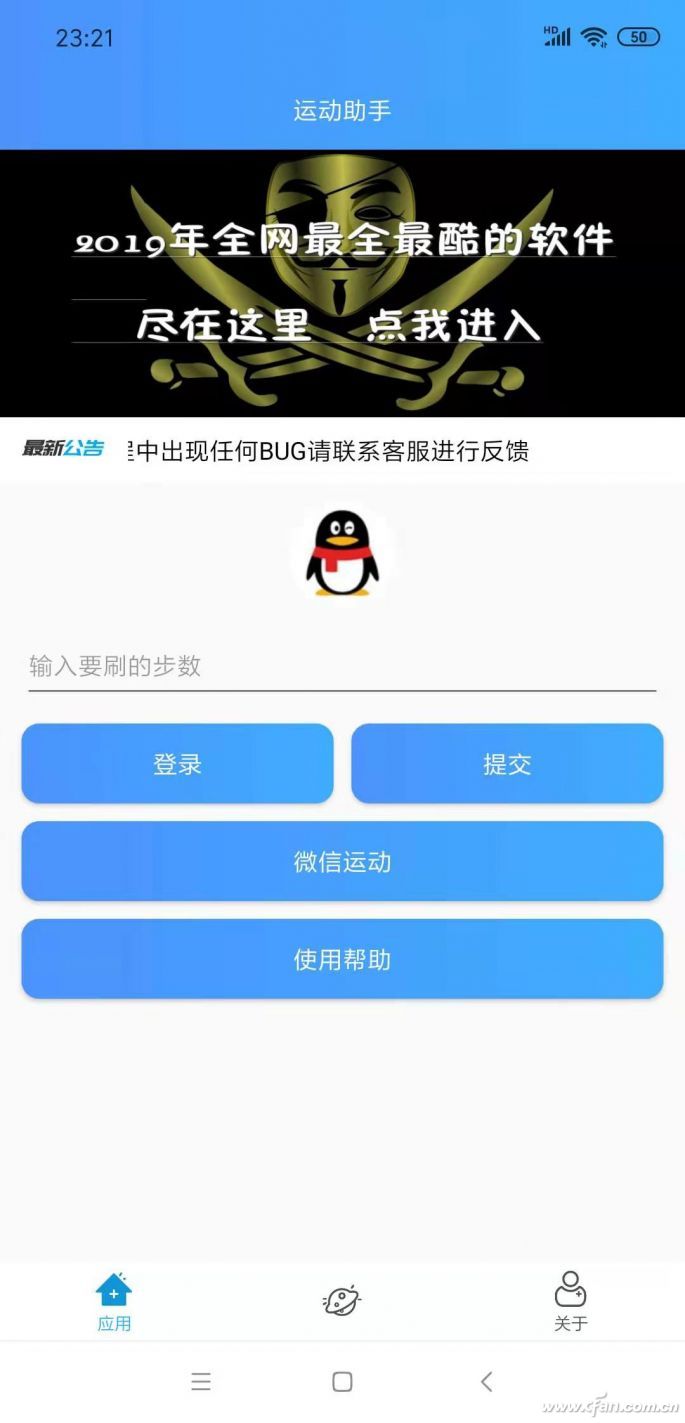Tap the 登录 login button
Screen dimensions: 685x1423
click(x=177, y=764)
